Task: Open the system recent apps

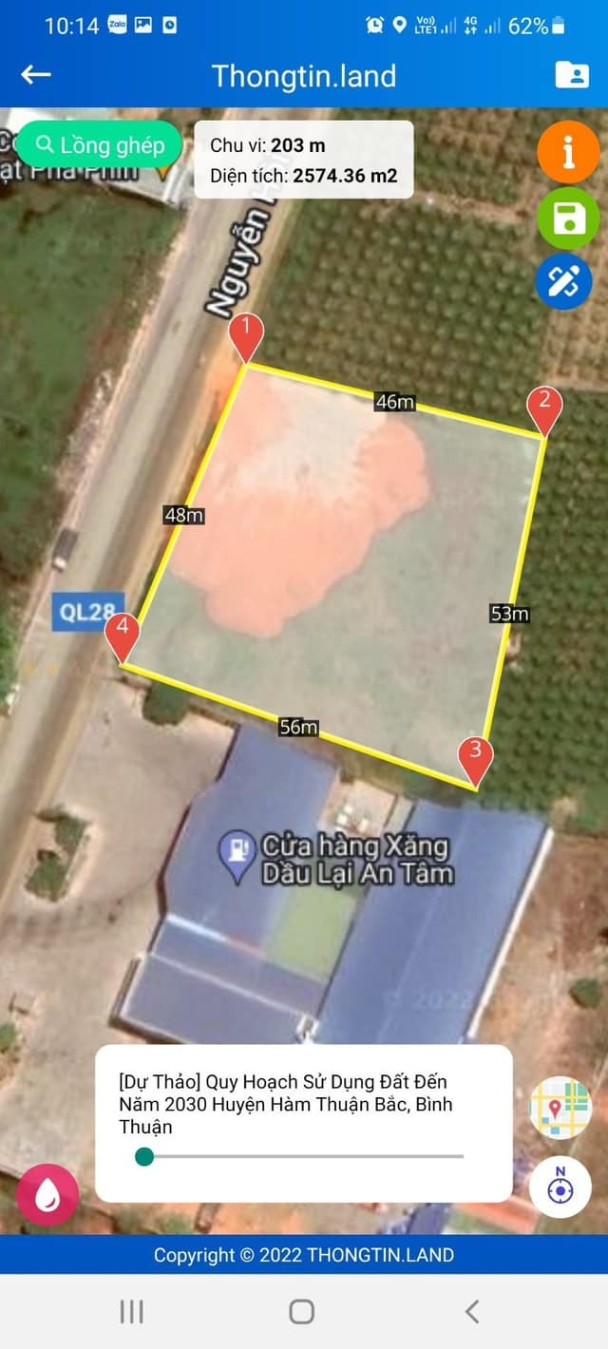Action: (132, 1312)
